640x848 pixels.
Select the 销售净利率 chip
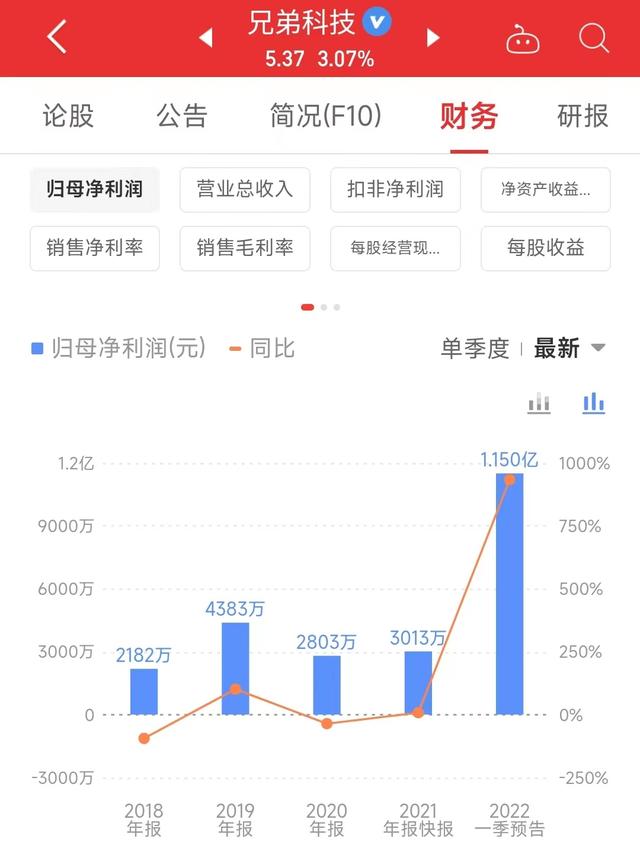tap(94, 248)
